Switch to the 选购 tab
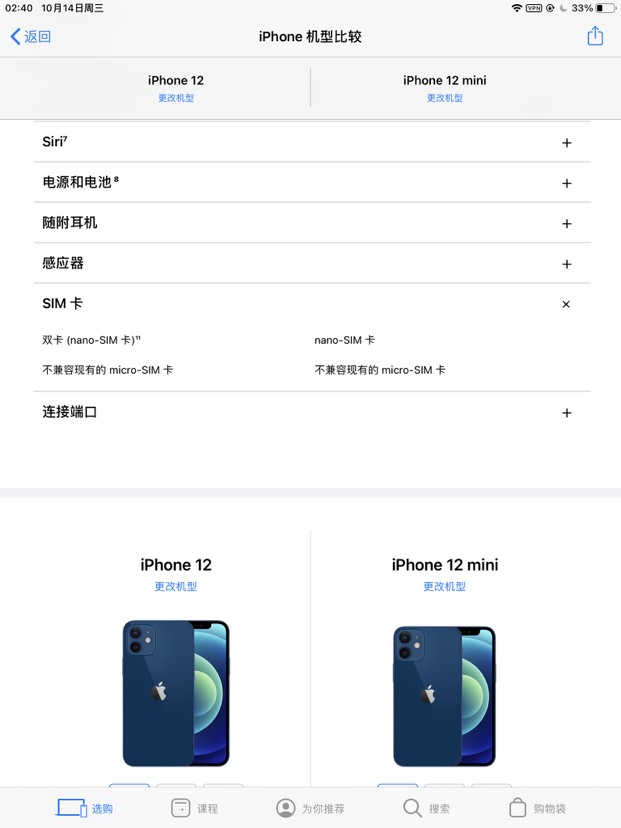 [85, 808]
